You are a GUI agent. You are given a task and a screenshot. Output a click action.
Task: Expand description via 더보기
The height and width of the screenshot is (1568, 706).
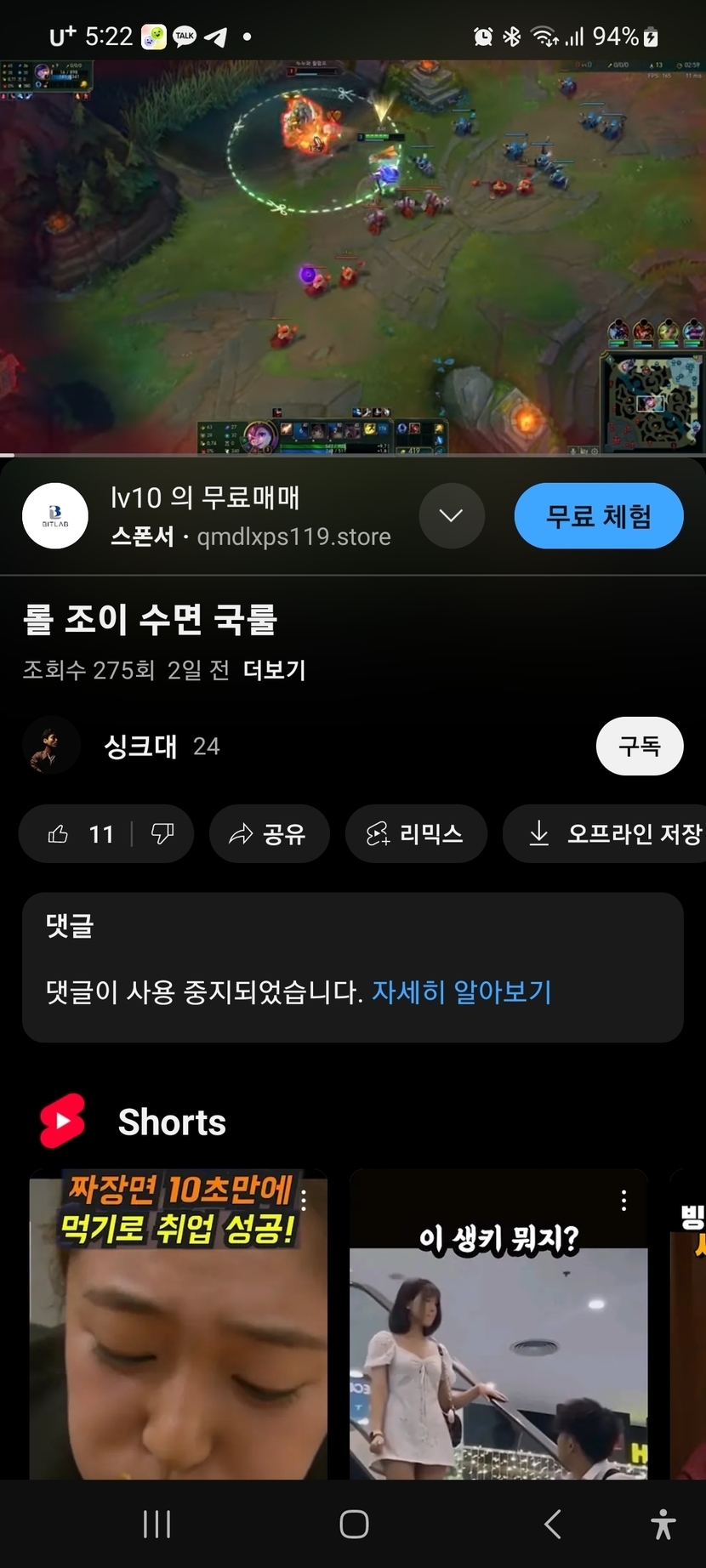tap(274, 670)
